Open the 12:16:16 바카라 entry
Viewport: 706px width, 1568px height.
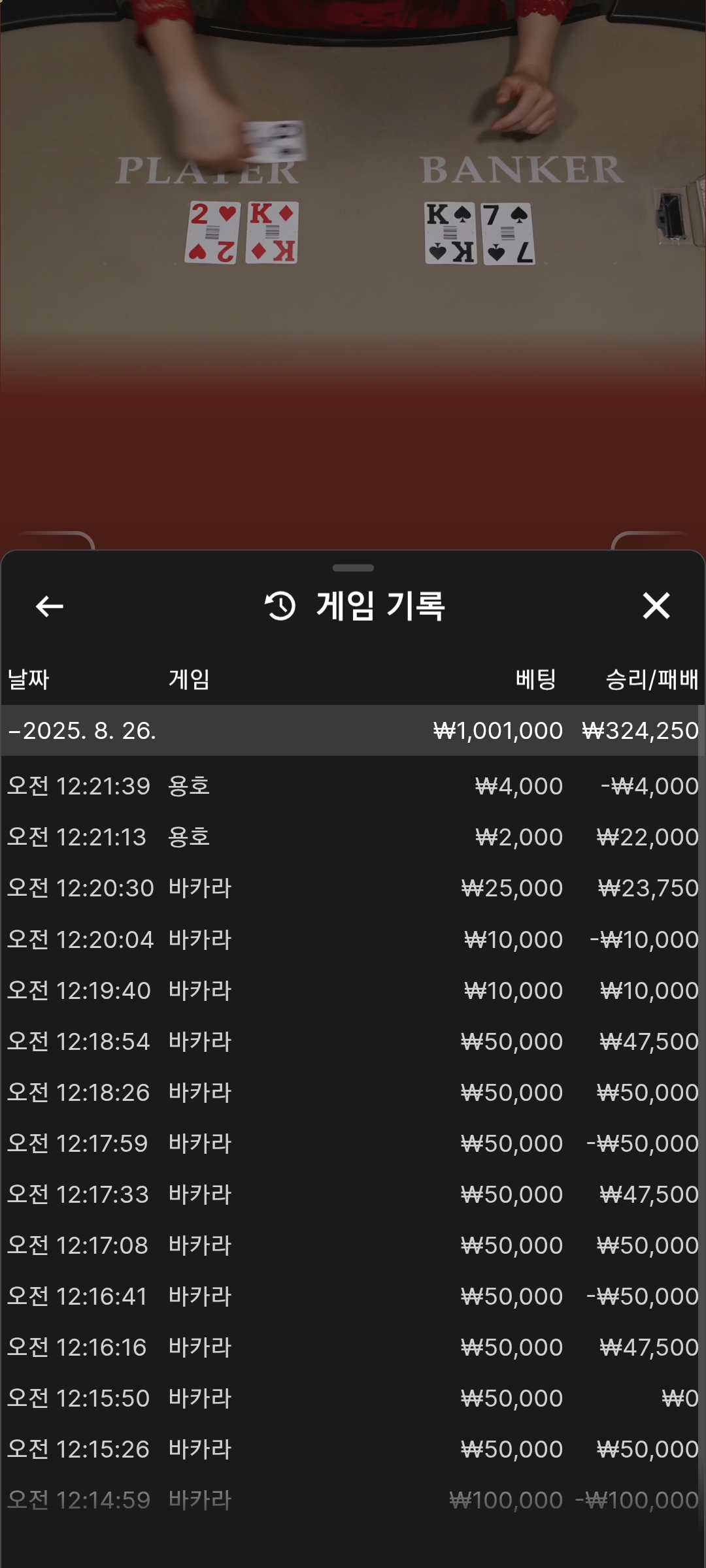click(353, 1347)
